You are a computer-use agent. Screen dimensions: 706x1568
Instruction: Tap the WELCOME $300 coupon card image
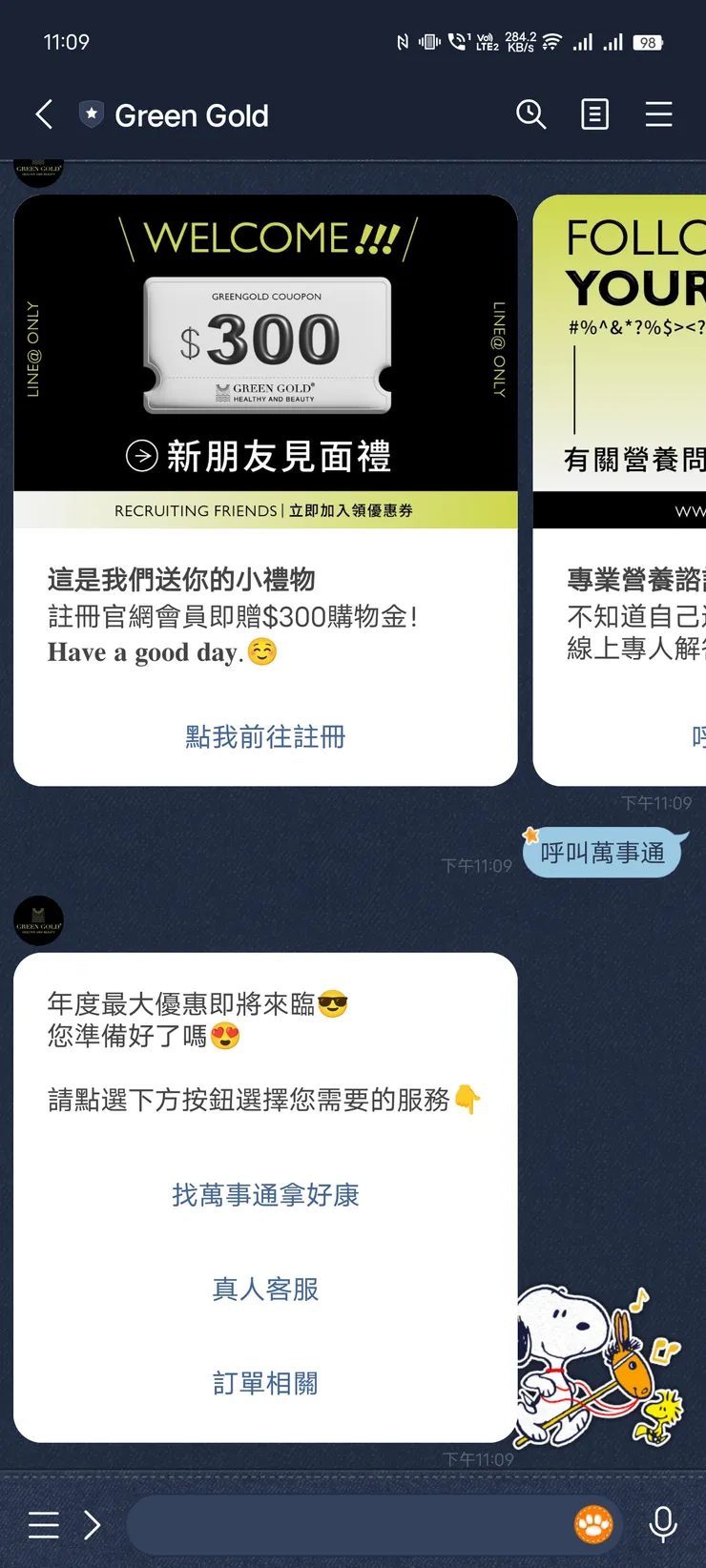coord(264,358)
